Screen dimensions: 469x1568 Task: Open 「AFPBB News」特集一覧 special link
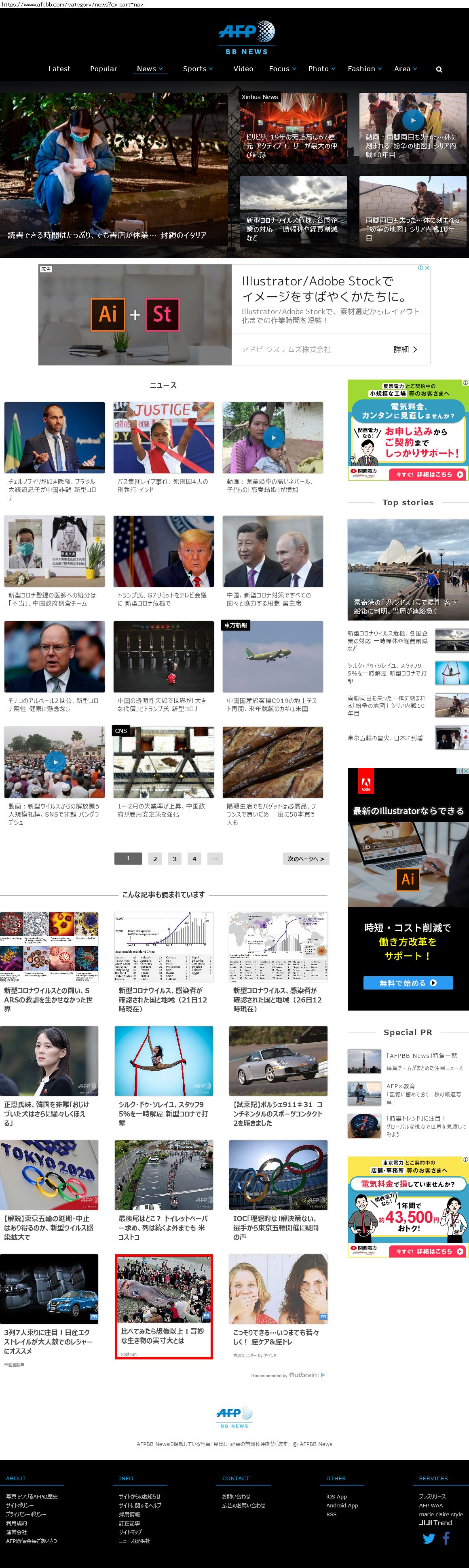[421, 1055]
